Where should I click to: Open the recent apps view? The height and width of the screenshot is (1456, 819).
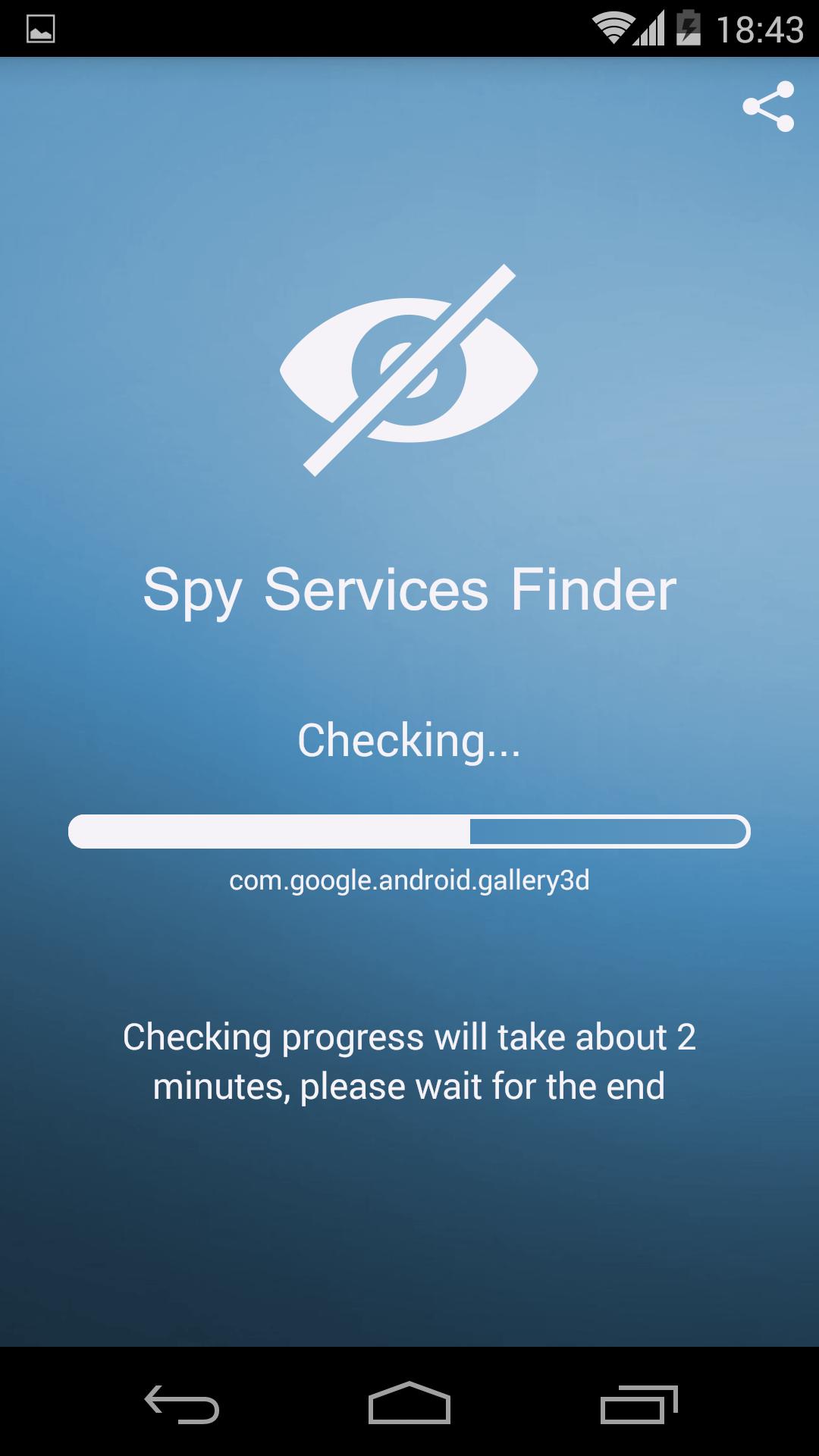point(639,1404)
